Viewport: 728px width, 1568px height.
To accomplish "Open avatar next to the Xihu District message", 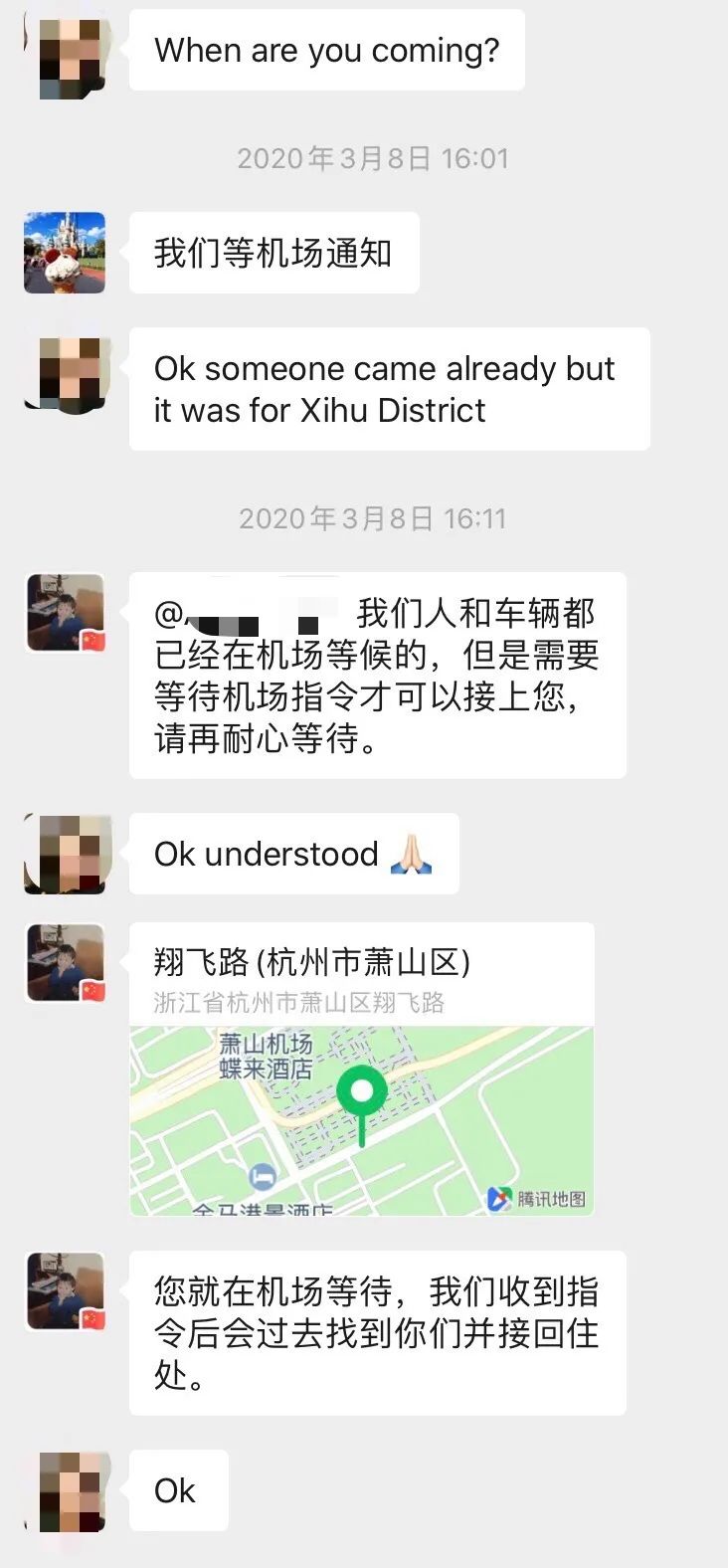I will tap(66, 375).
